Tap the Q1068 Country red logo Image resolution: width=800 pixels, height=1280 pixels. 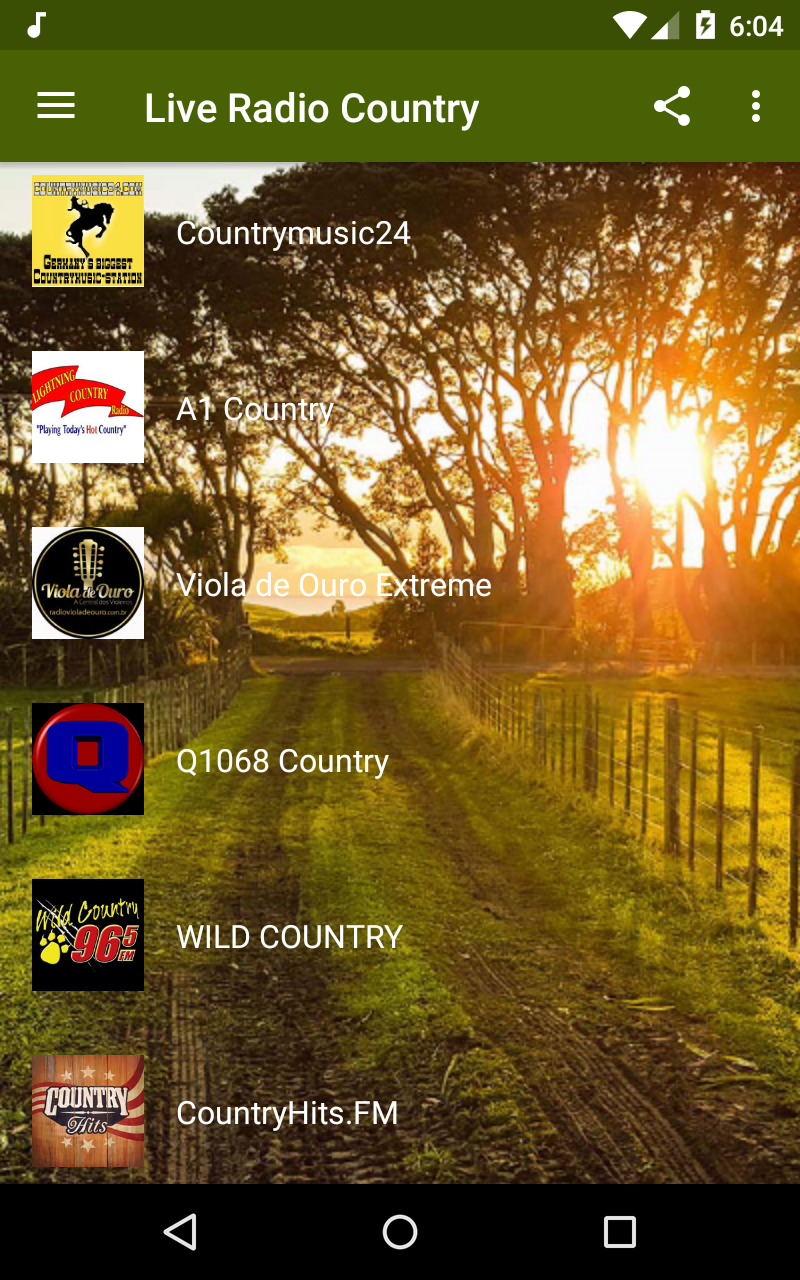[87, 759]
